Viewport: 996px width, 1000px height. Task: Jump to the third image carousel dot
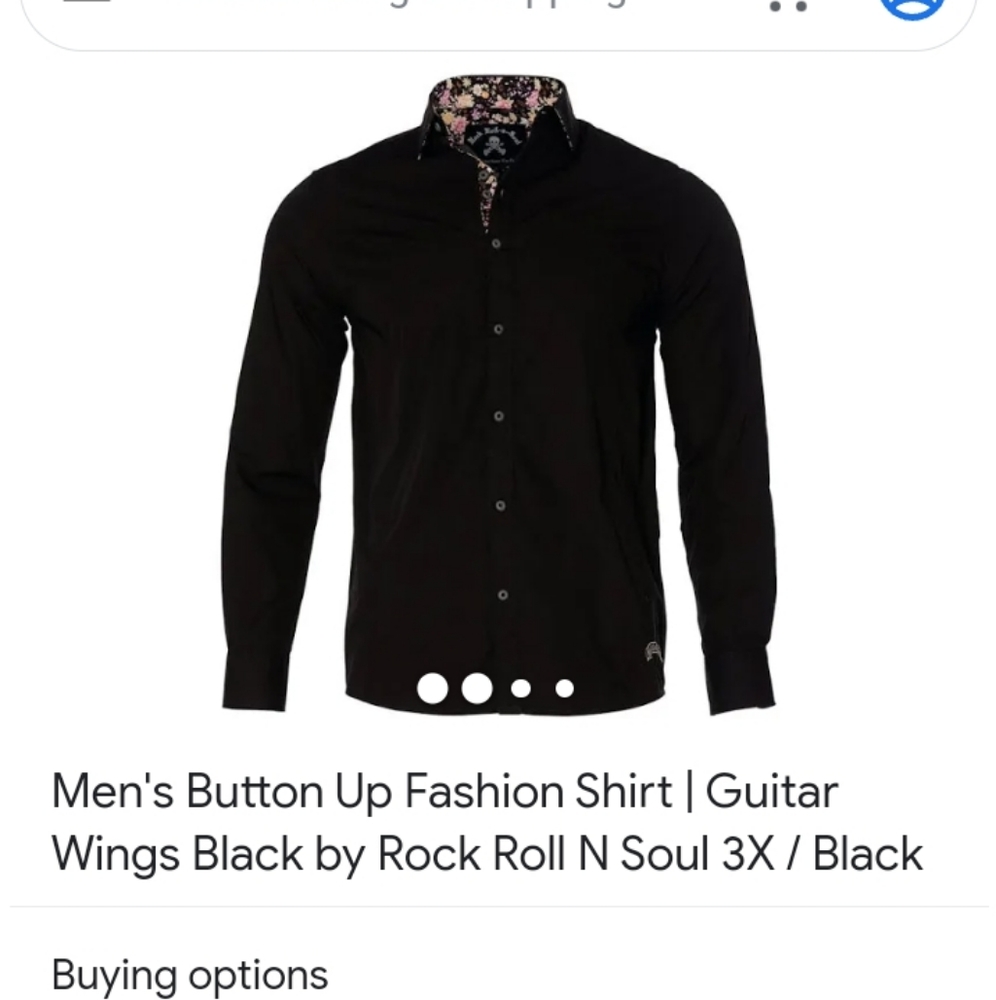tap(520, 689)
